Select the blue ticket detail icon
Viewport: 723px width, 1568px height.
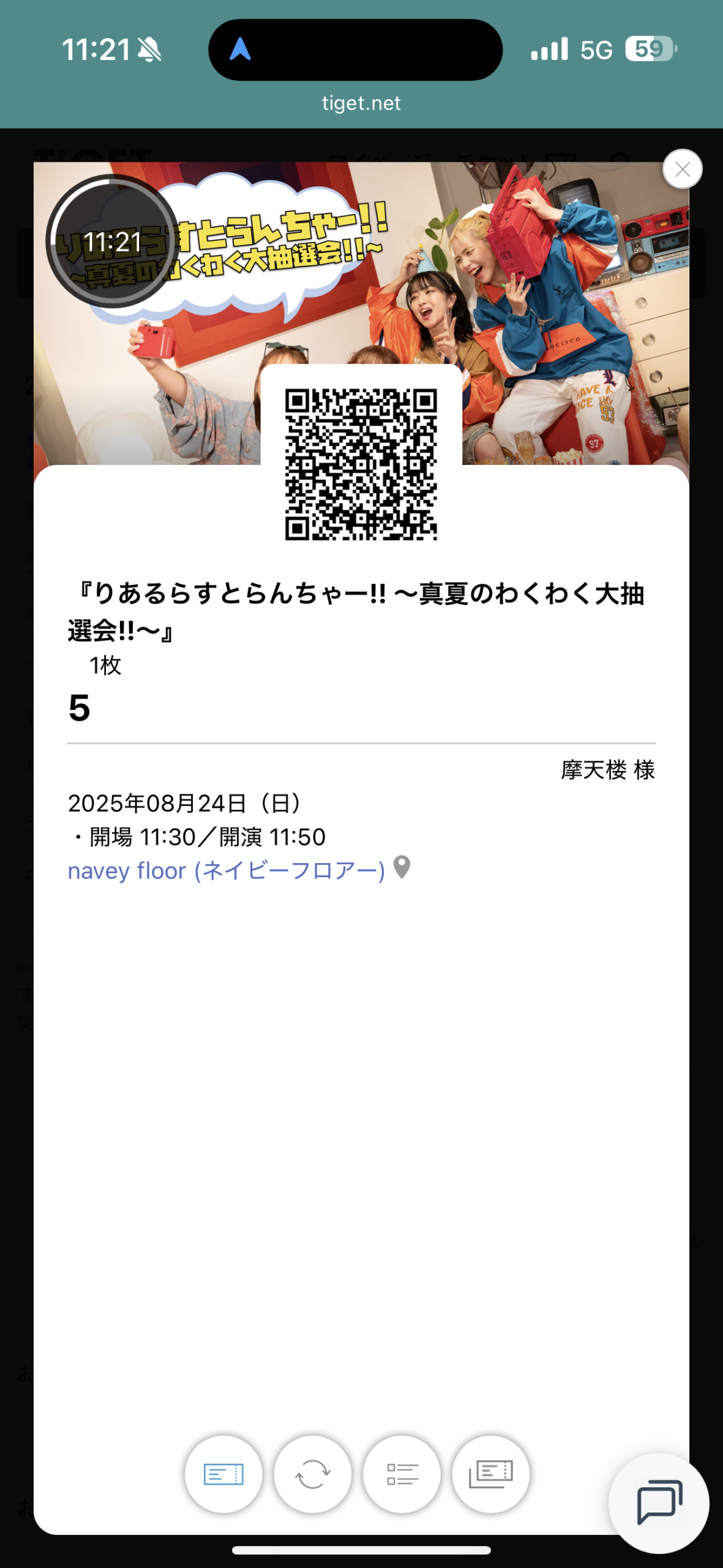(225, 1474)
